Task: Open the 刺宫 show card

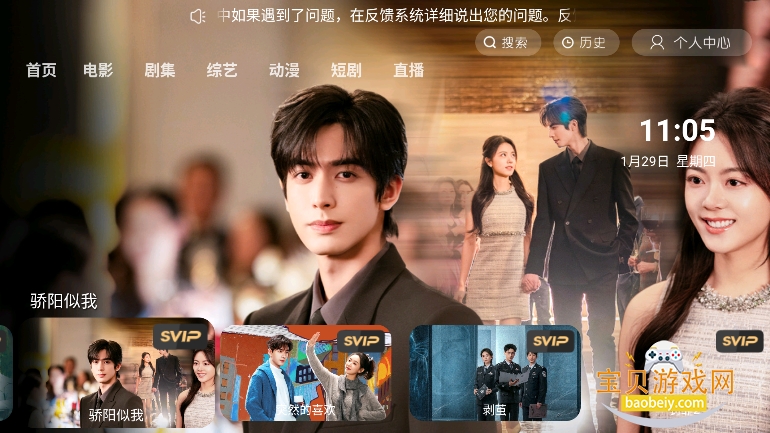Action: pos(495,373)
